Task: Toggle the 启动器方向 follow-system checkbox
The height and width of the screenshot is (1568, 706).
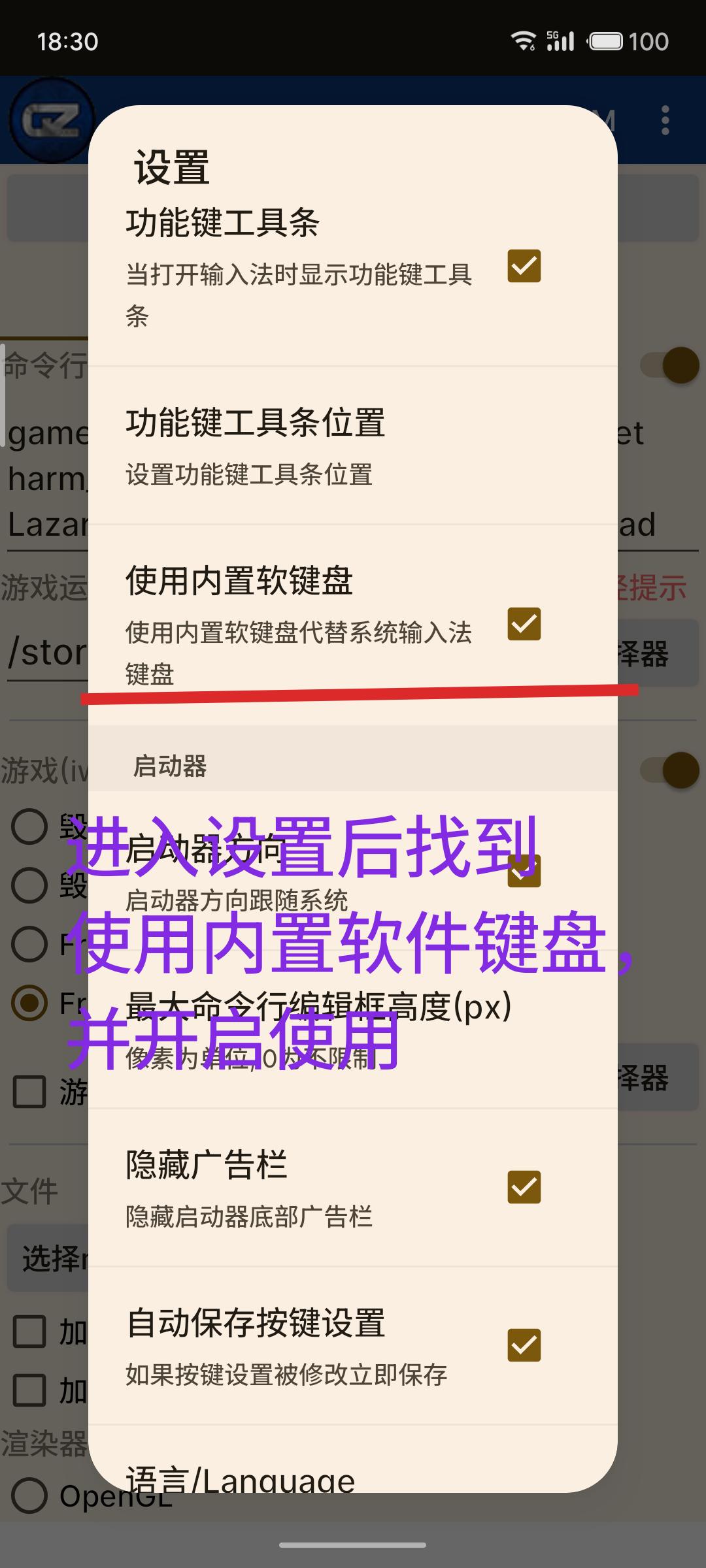Action: pyautogui.click(x=524, y=872)
